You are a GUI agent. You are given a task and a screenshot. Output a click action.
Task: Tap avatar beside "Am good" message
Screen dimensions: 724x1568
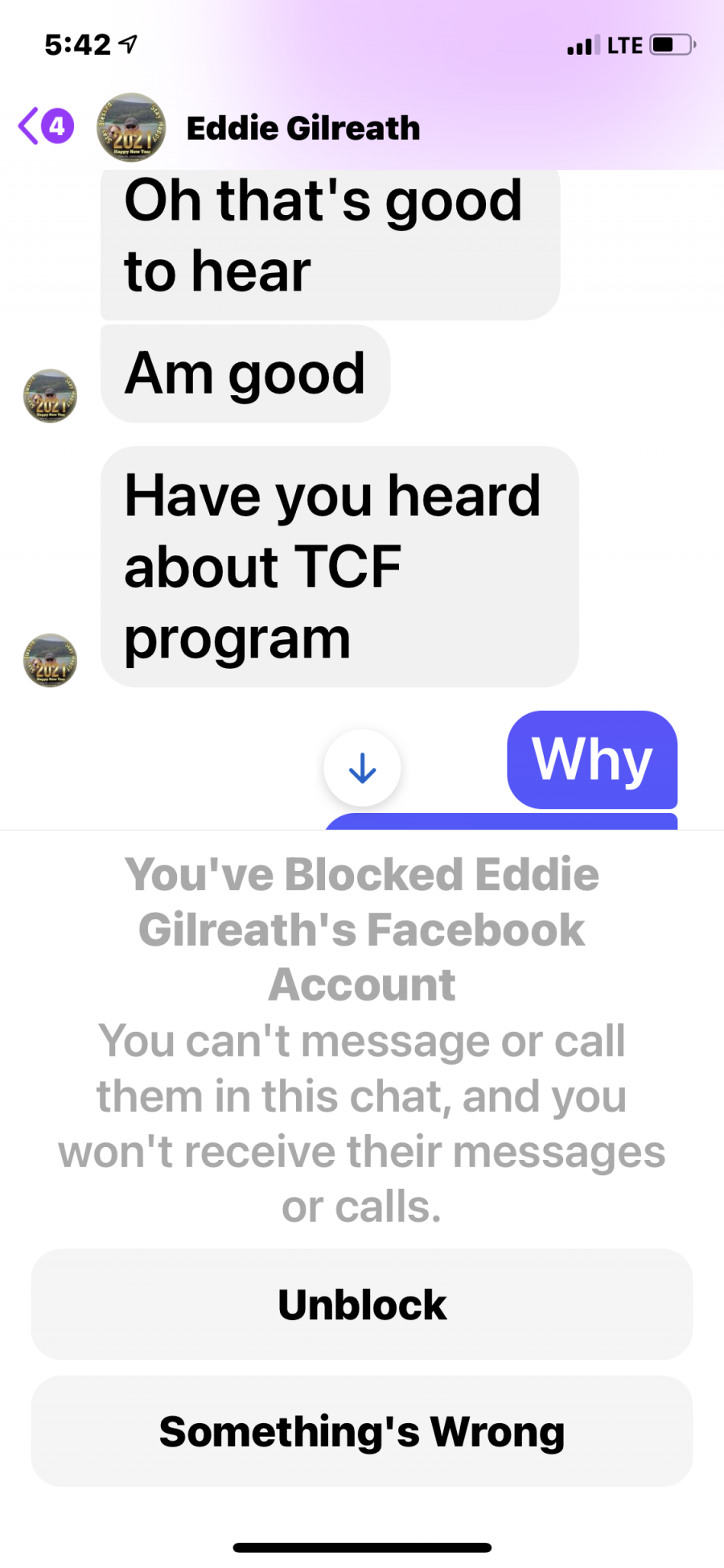(50, 396)
